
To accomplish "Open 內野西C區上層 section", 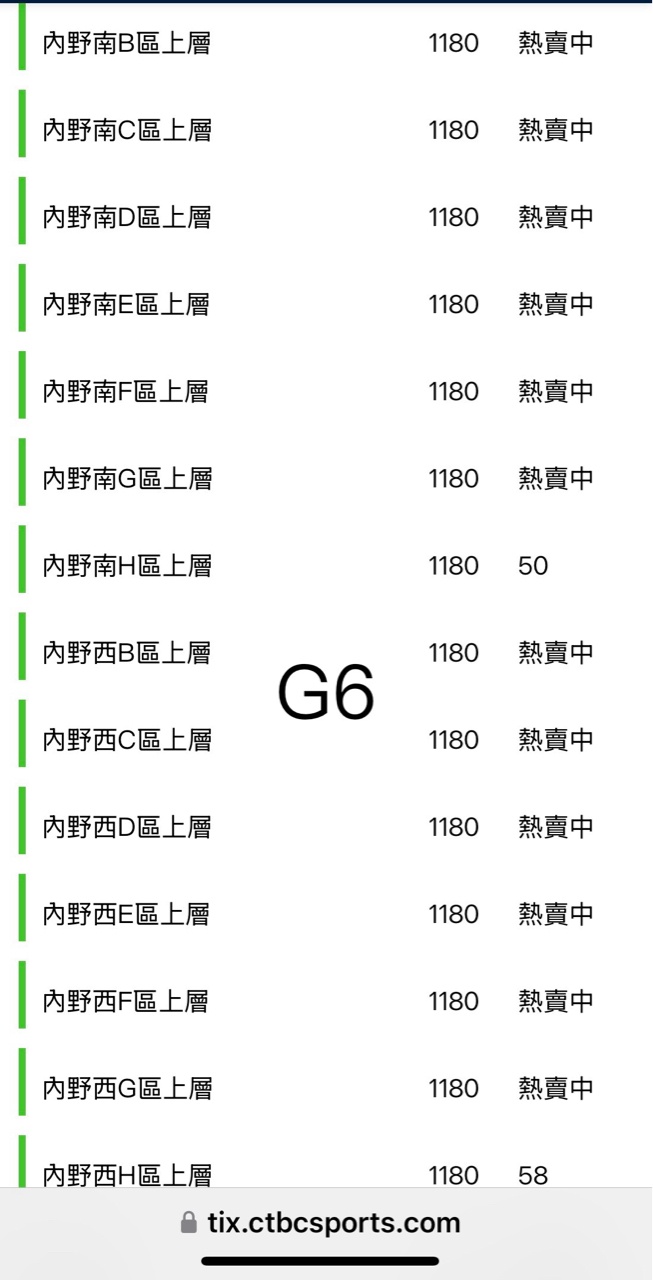I will pyautogui.click(x=127, y=739).
